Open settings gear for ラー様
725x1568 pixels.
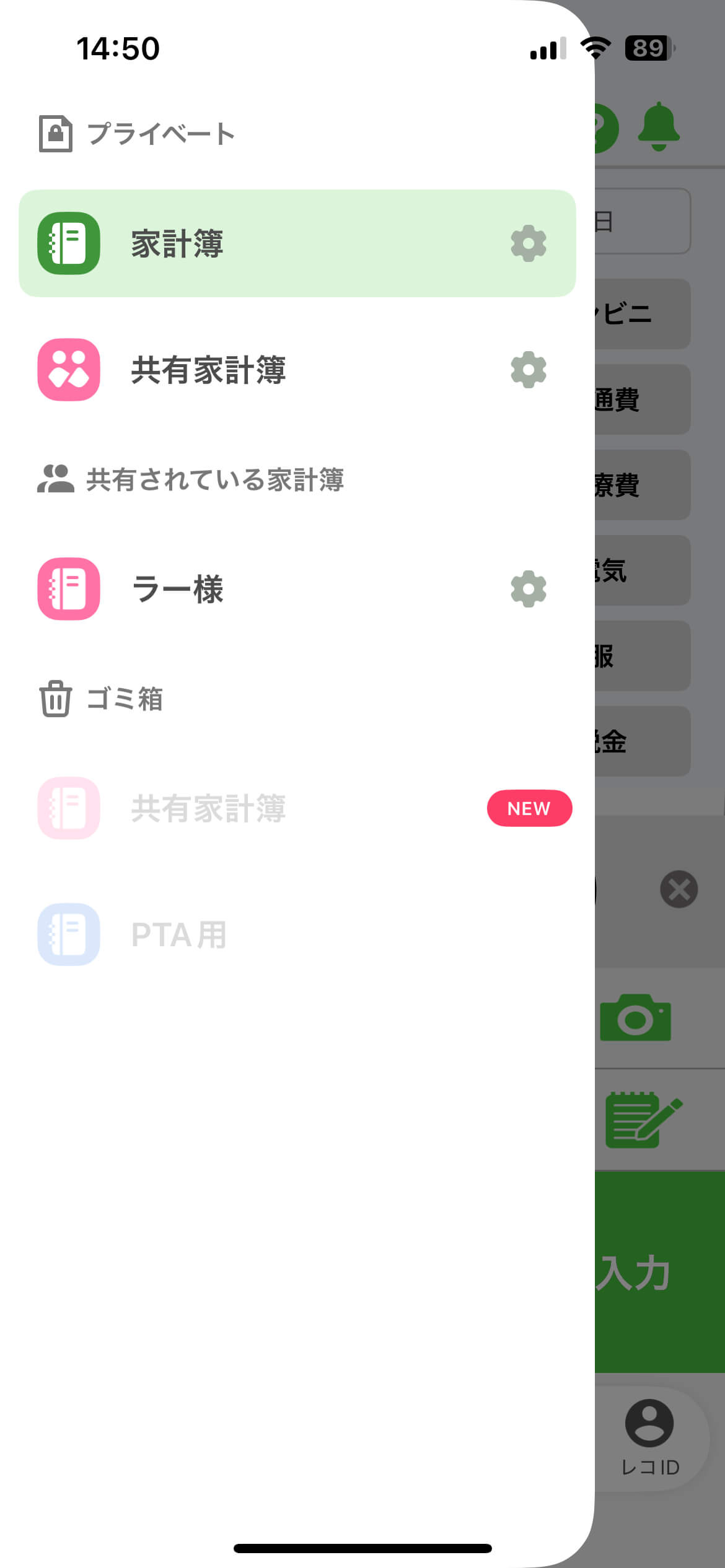point(528,589)
